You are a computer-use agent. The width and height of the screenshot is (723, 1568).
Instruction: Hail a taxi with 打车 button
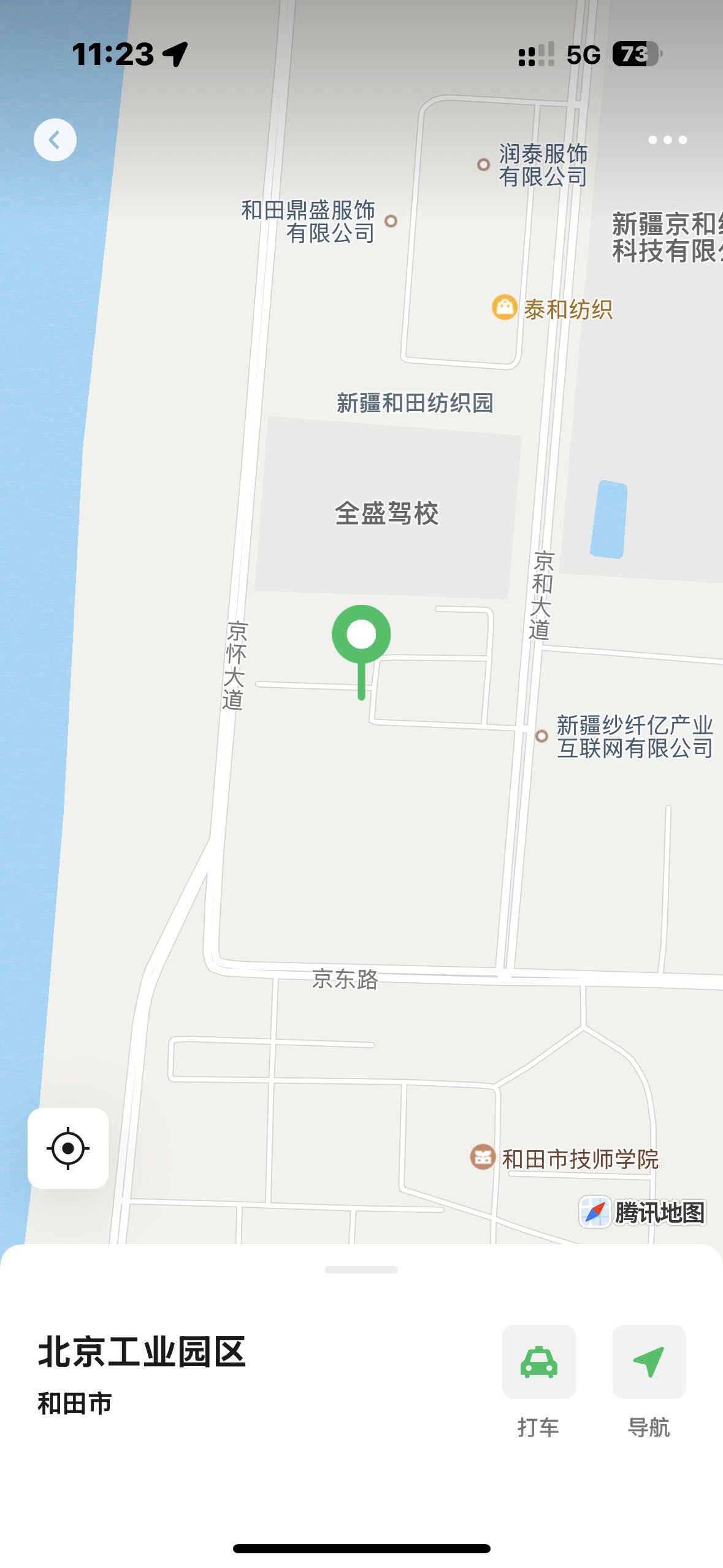pos(538,1362)
